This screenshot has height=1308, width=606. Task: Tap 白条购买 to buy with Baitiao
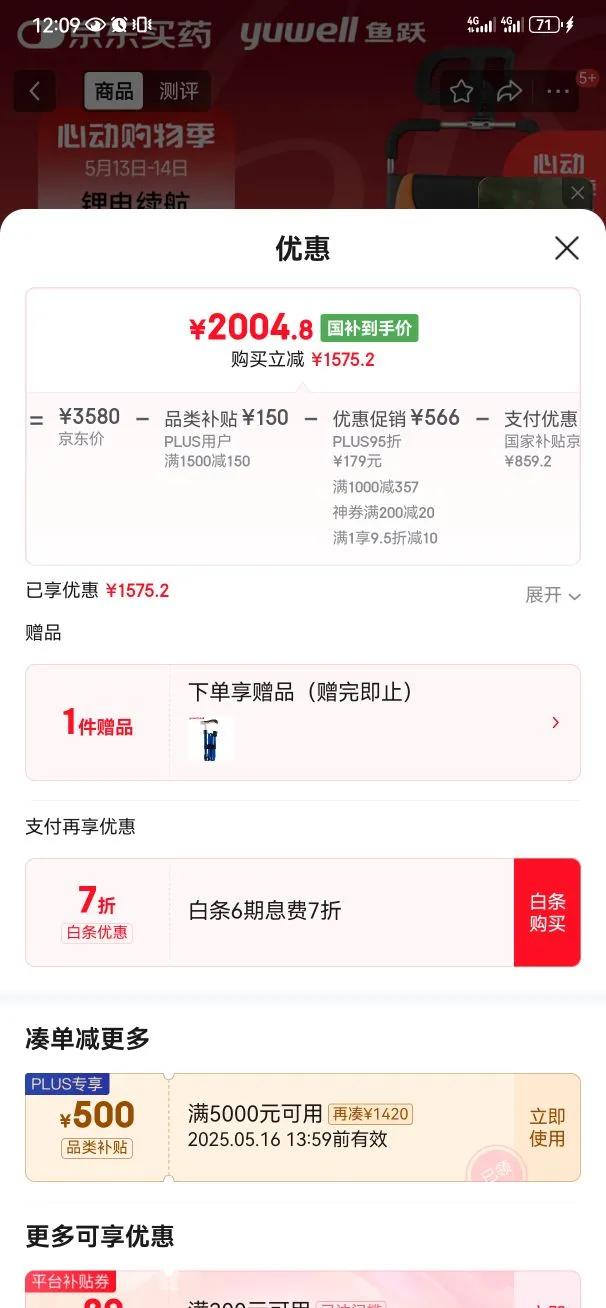point(547,912)
